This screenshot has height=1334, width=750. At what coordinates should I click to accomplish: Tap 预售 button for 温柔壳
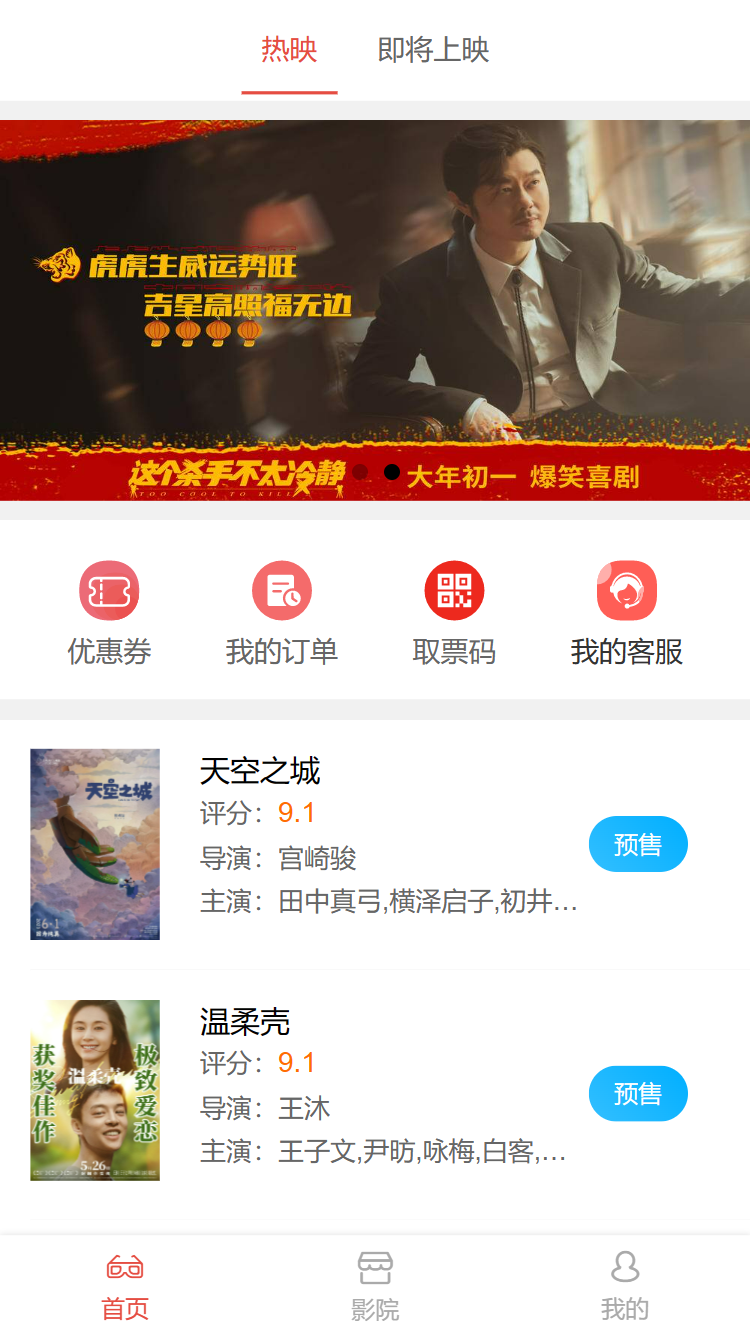638,1094
